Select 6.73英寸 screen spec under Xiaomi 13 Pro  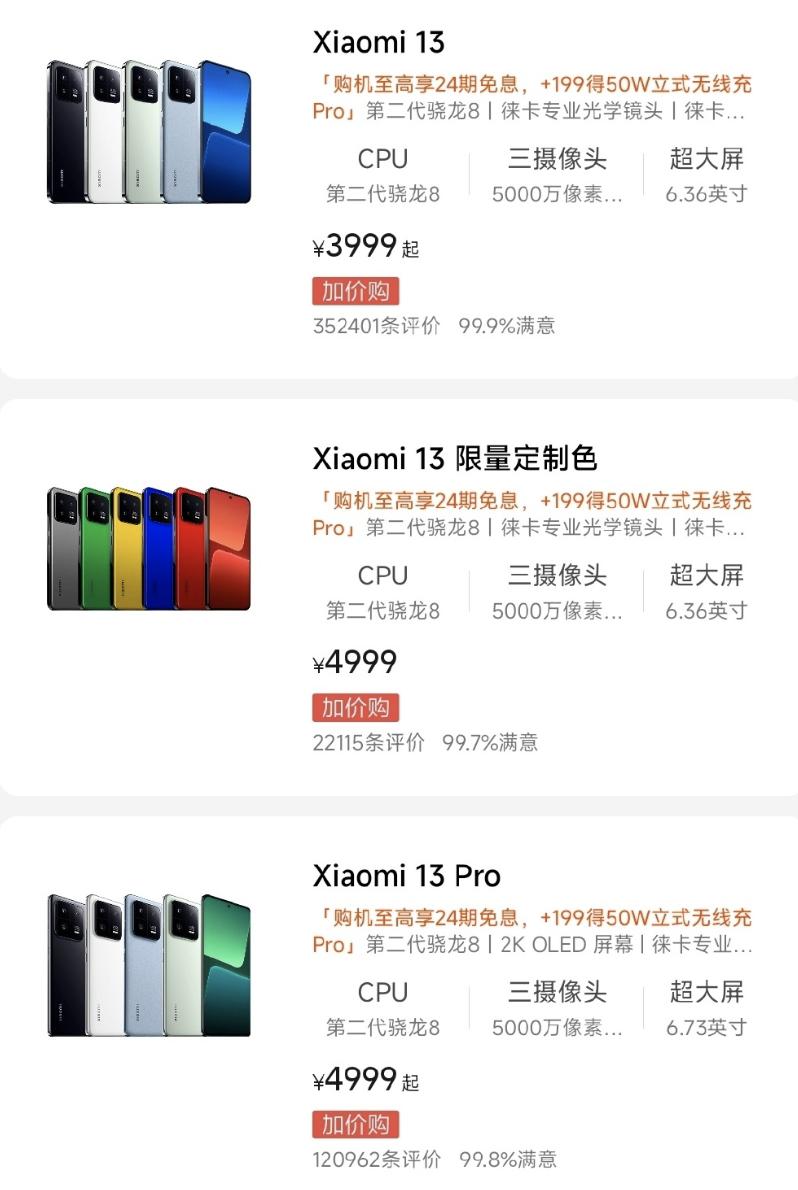coord(702,1027)
